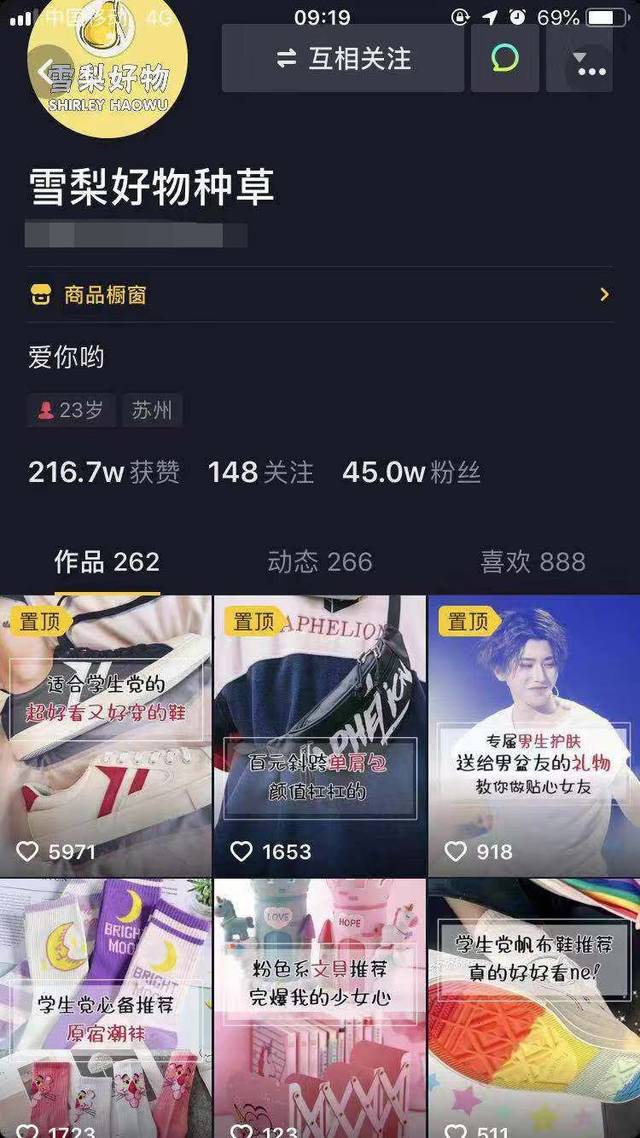Switch to the 作品 262 tab

tap(107, 562)
